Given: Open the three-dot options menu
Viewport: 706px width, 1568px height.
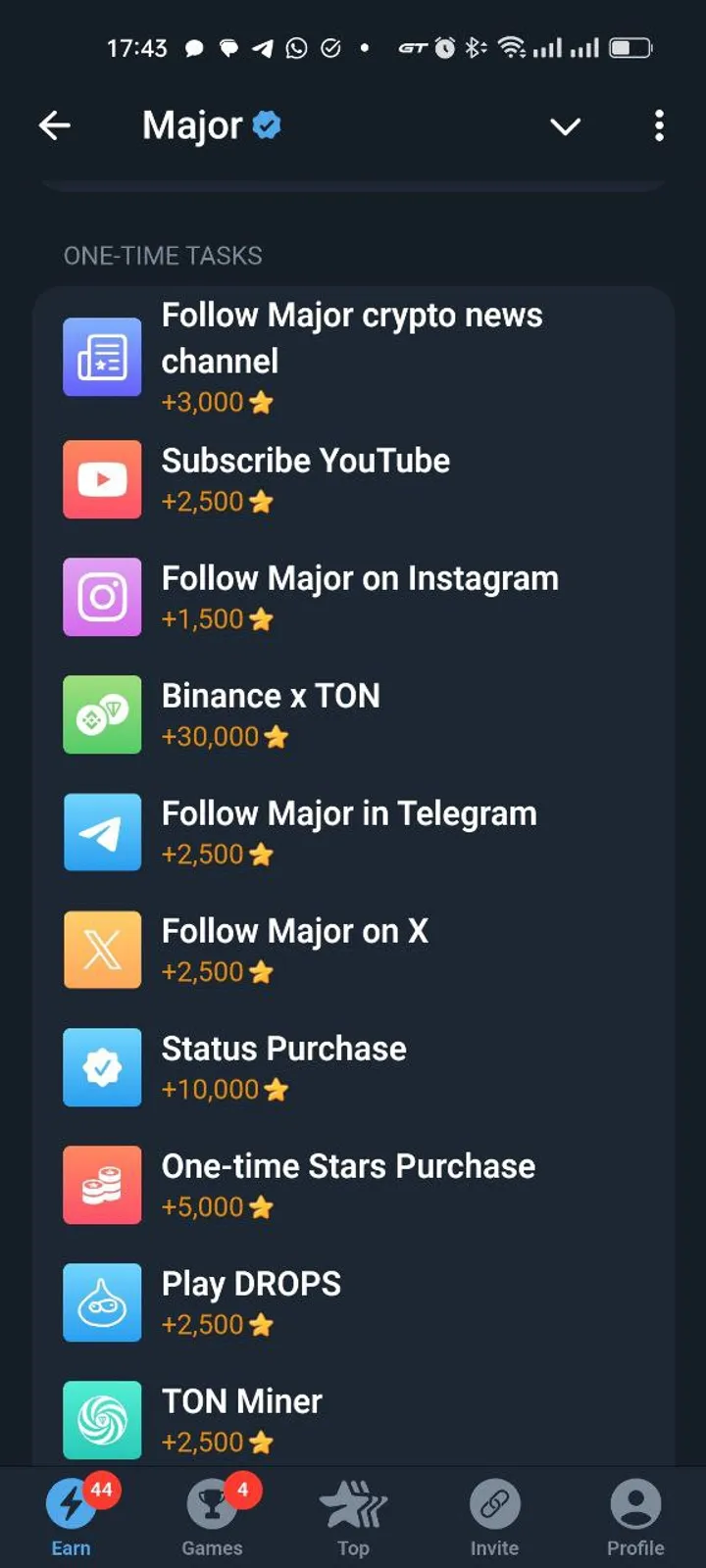Looking at the screenshot, I should pyautogui.click(x=659, y=125).
